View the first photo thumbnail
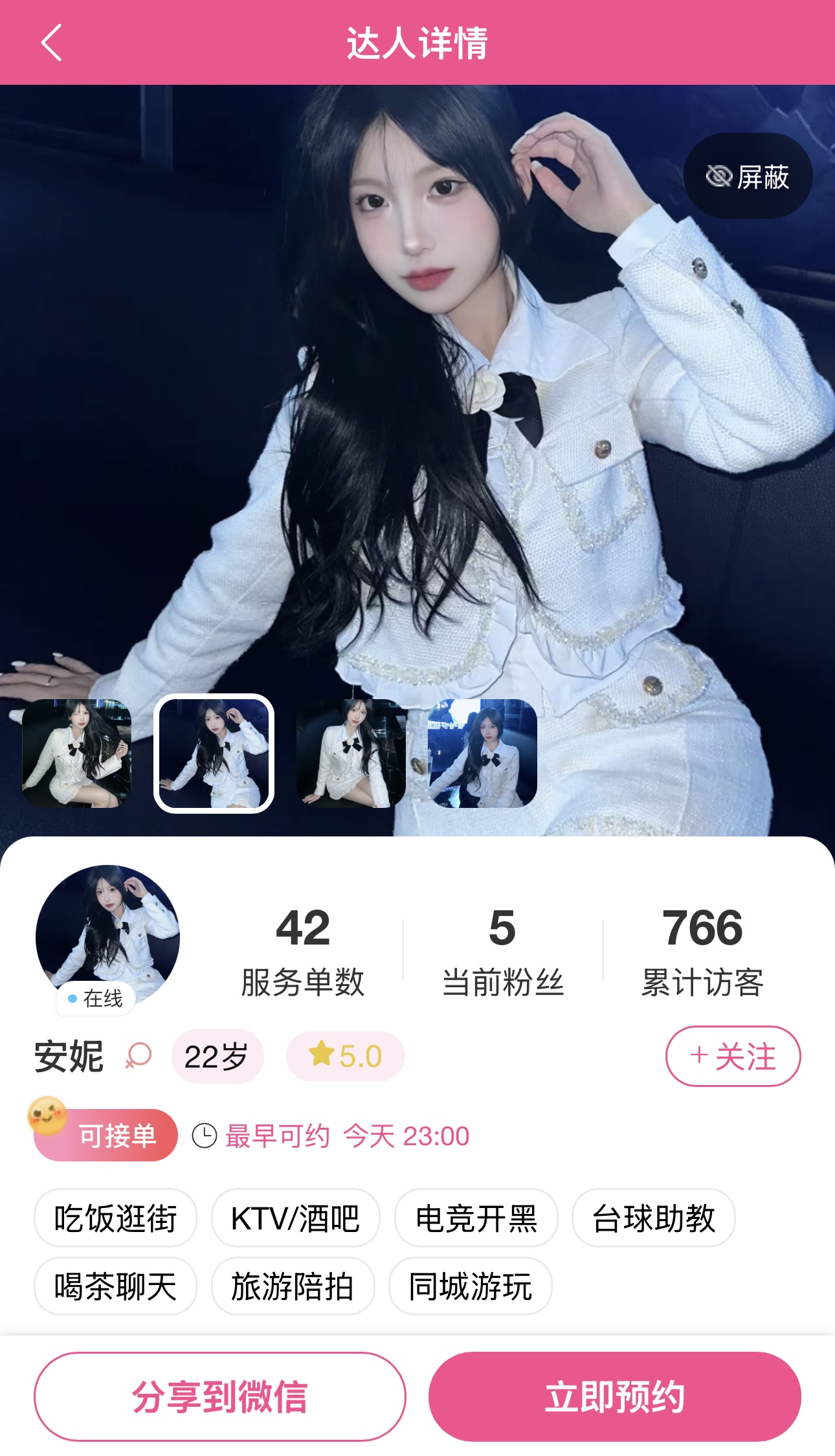The height and width of the screenshot is (1456, 835). [x=76, y=753]
